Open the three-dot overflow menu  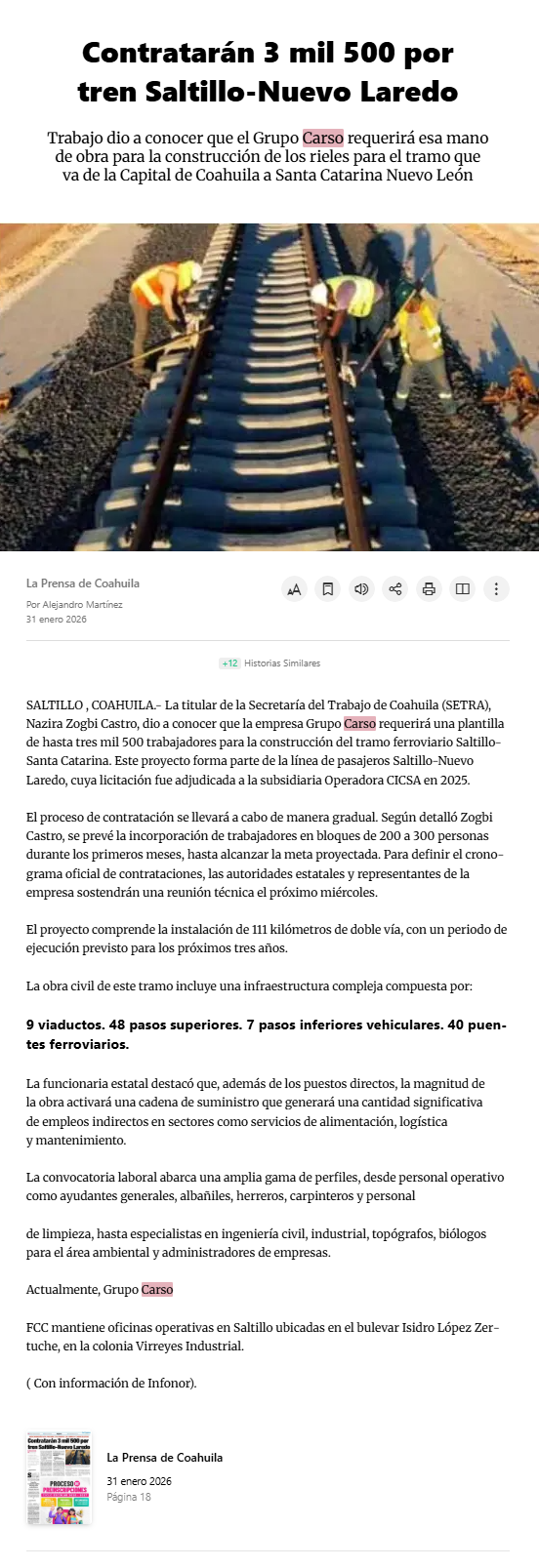point(496,589)
